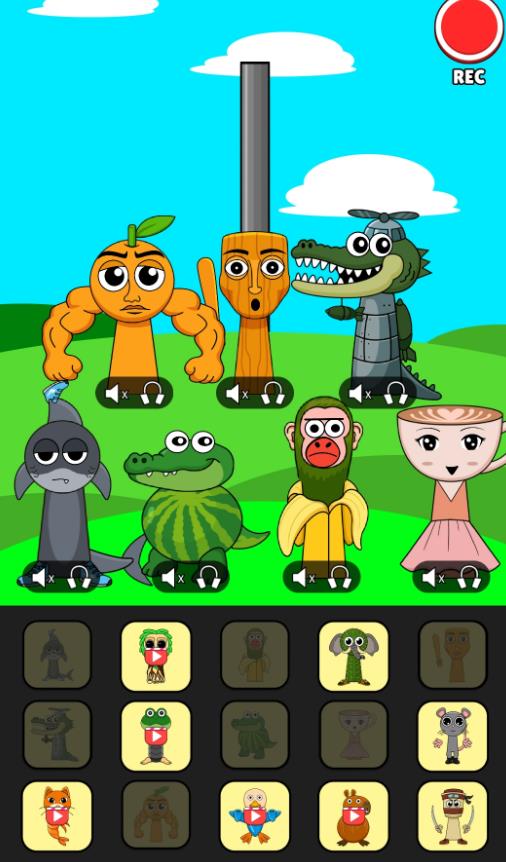Solo the armored helicopter crocodile with headphones
Image resolution: width=506 pixels, height=862 pixels.
(x=396, y=394)
